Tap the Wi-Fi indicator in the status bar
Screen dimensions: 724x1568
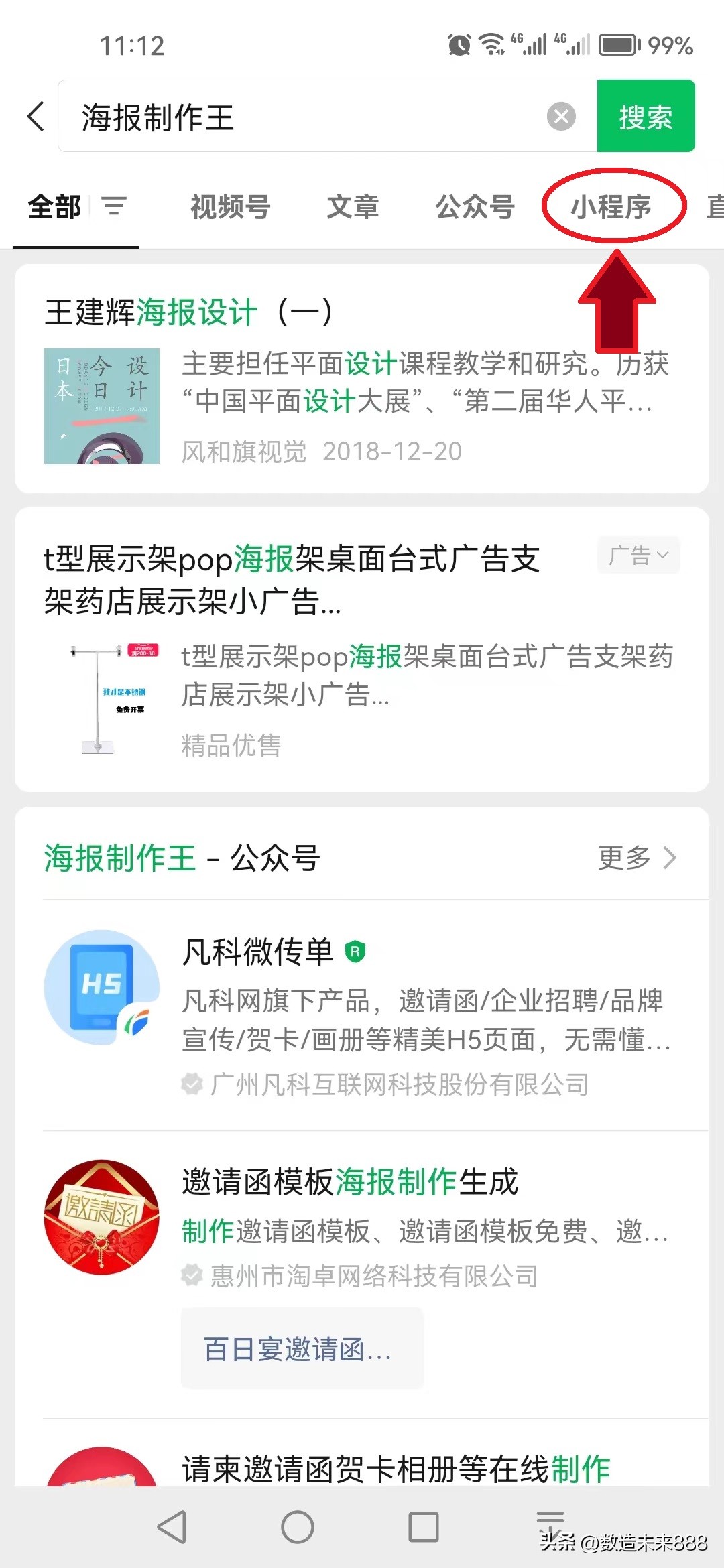tap(491, 44)
